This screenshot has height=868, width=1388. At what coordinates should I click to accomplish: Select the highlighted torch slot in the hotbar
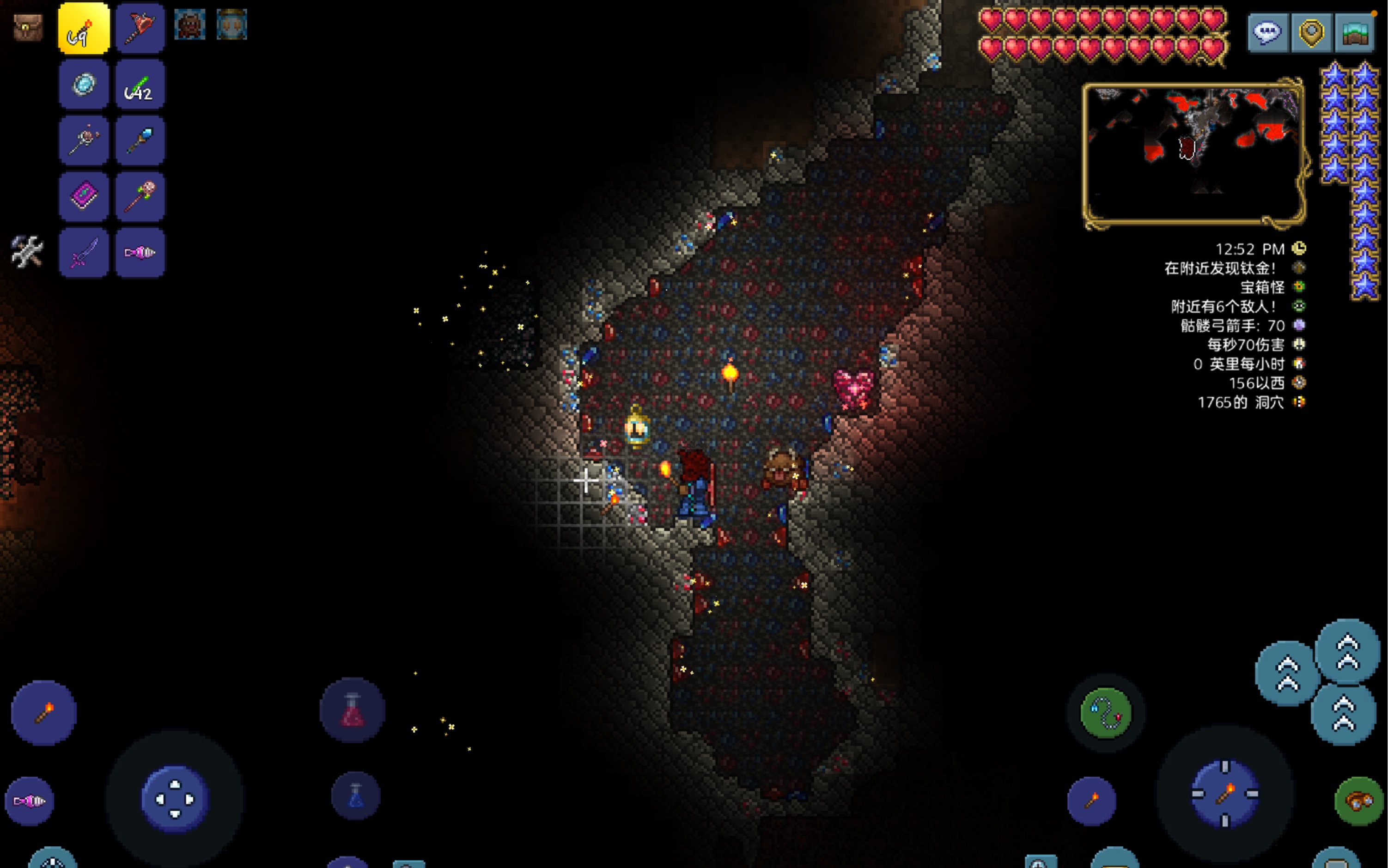point(84,28)
